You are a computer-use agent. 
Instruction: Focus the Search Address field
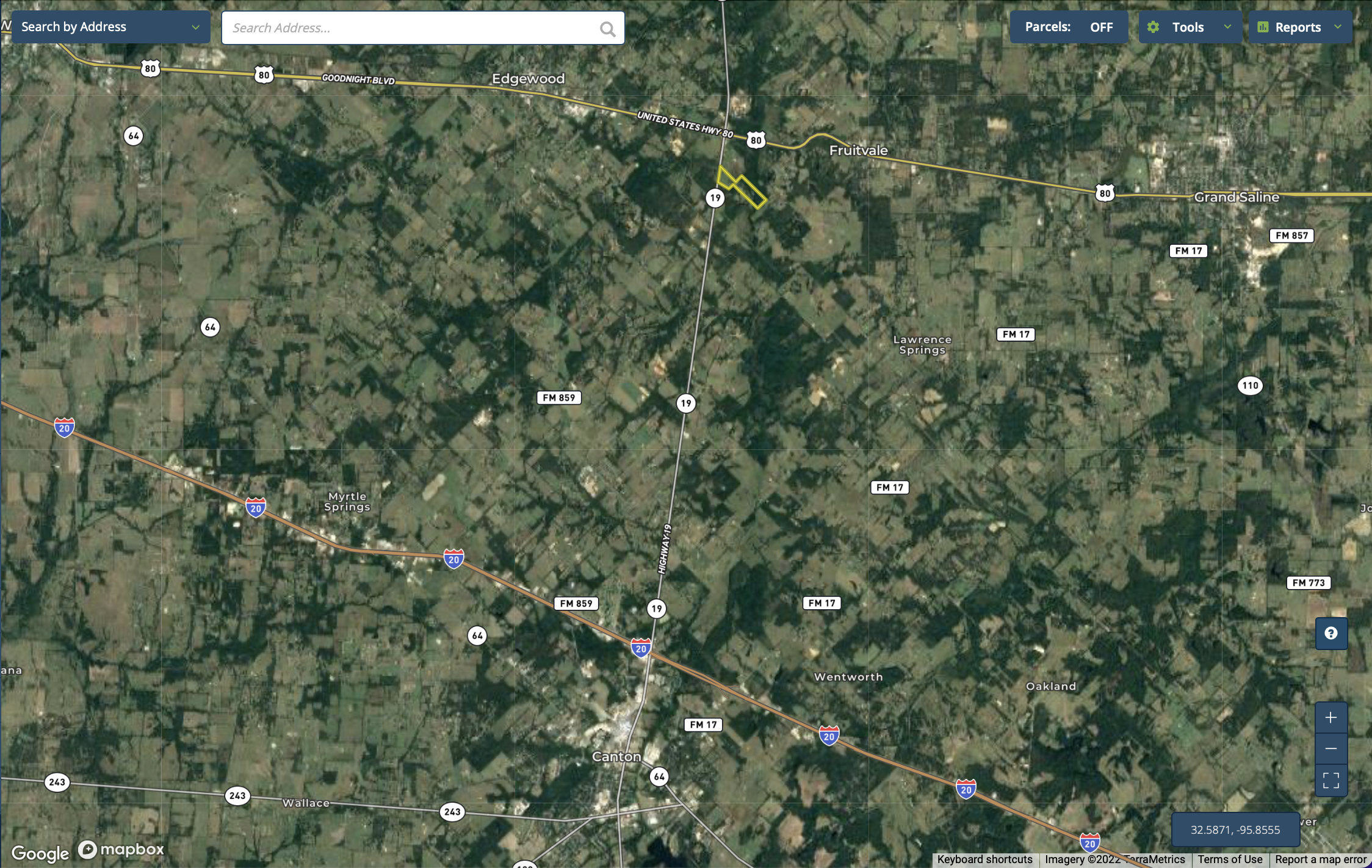click(413, 28)
